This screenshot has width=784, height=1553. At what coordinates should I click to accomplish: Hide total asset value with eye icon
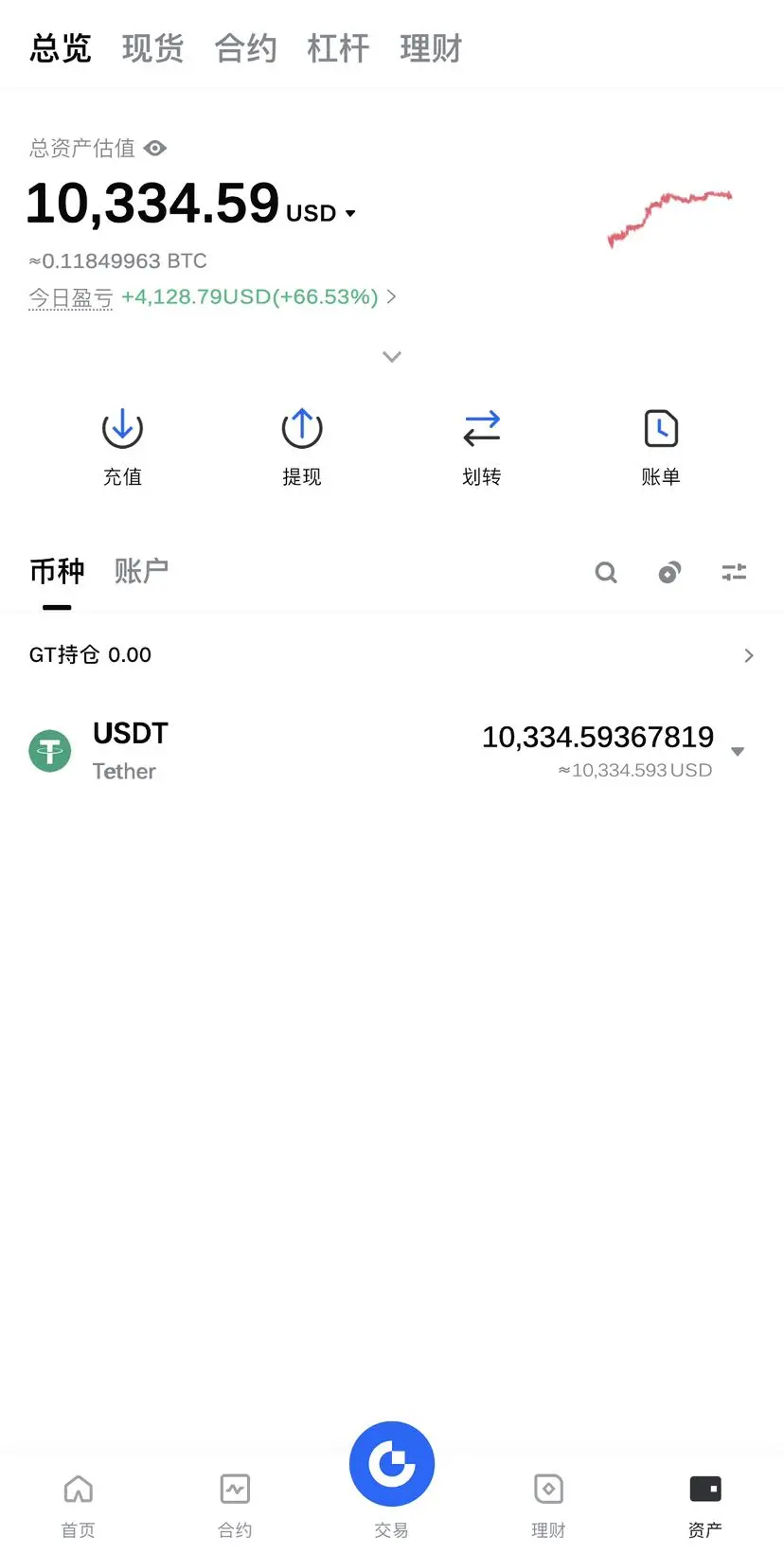[155, 149]
